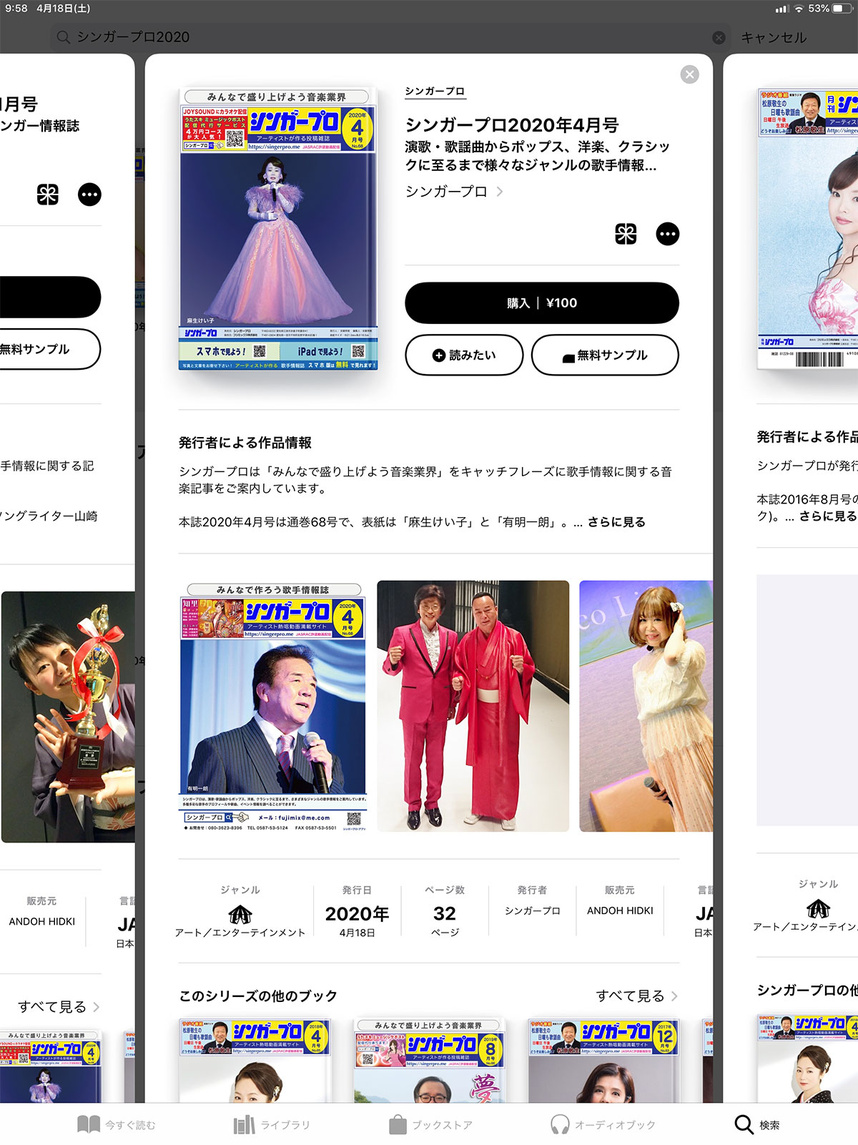This screenshot has height=1145, width=858.
Task: Clear the search text with the X icon
Action: point(718,37)
